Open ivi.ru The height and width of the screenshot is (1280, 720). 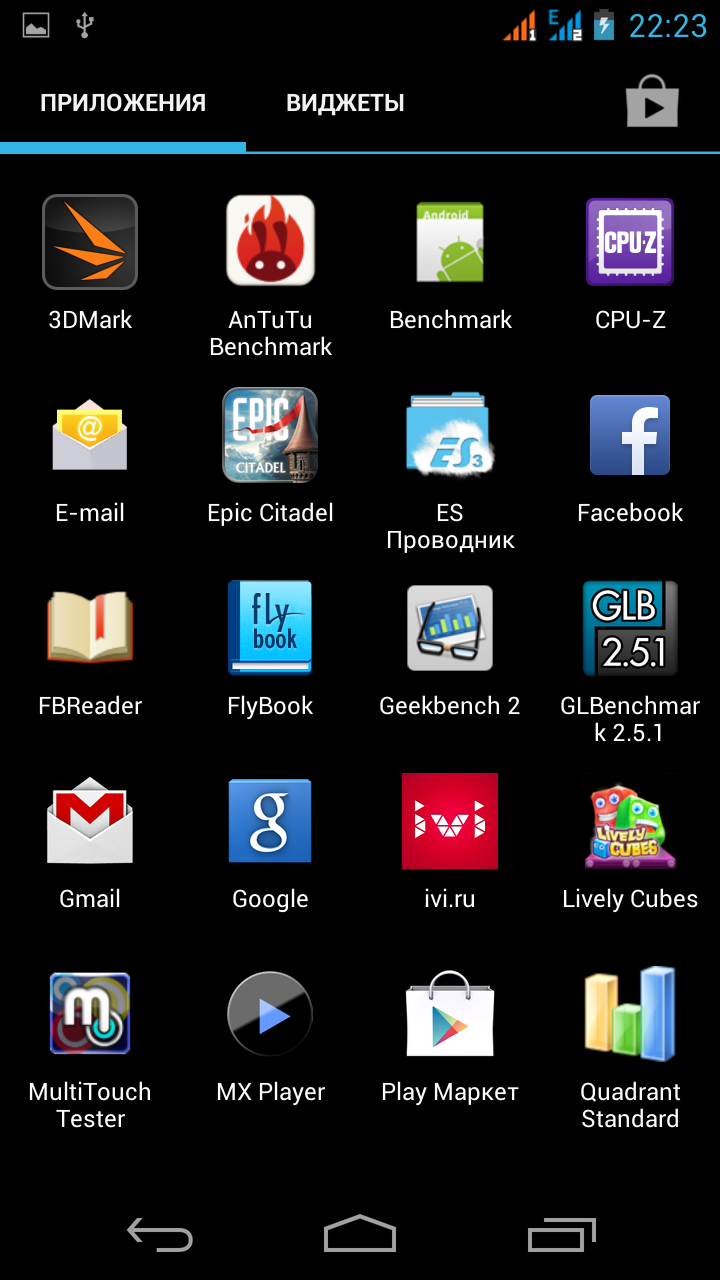(450, 821)
